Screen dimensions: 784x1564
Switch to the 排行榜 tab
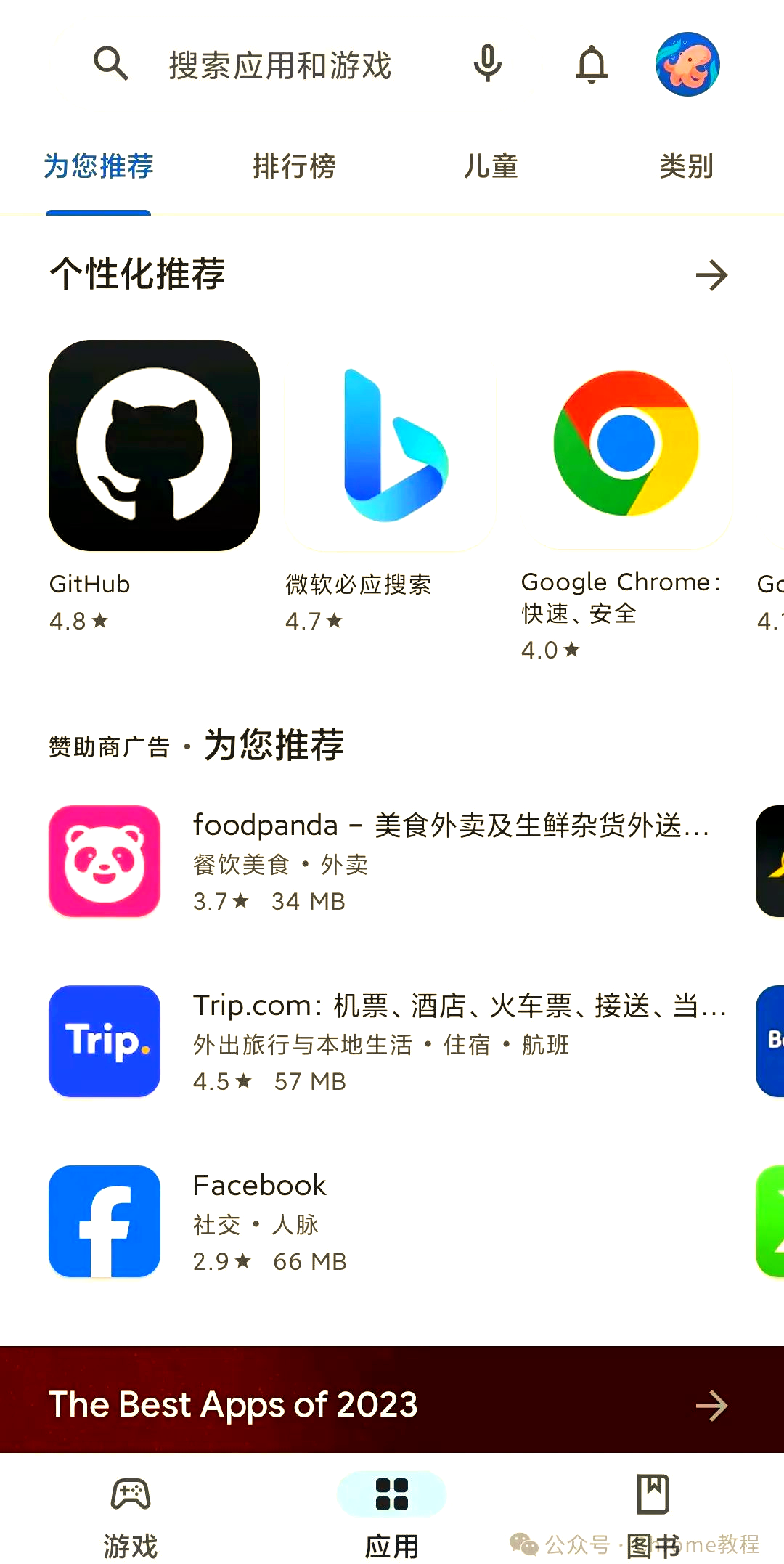294,166
